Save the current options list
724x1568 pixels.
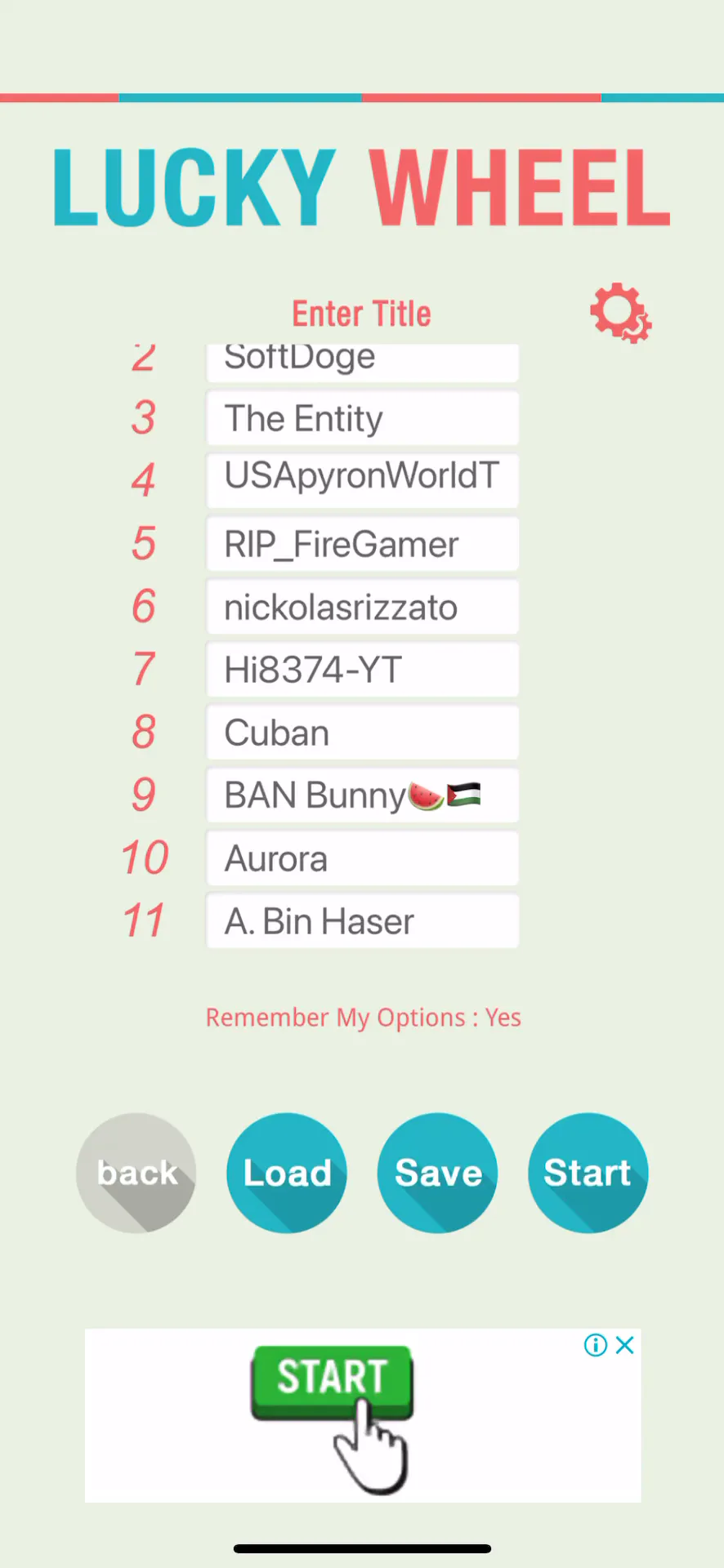tap(438, 1173)
